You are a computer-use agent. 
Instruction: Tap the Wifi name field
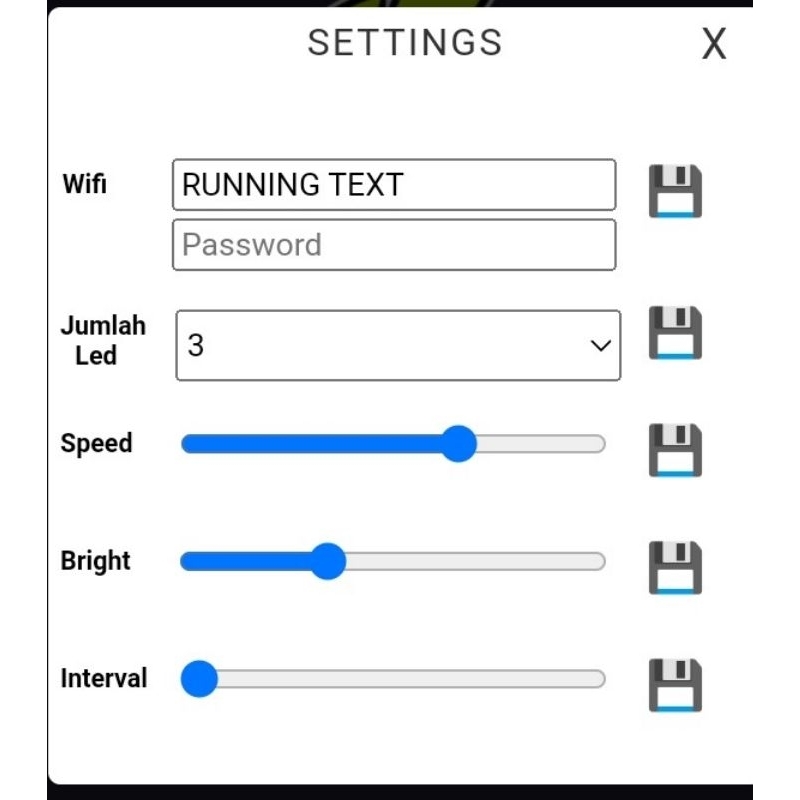(x=394, y=185)
